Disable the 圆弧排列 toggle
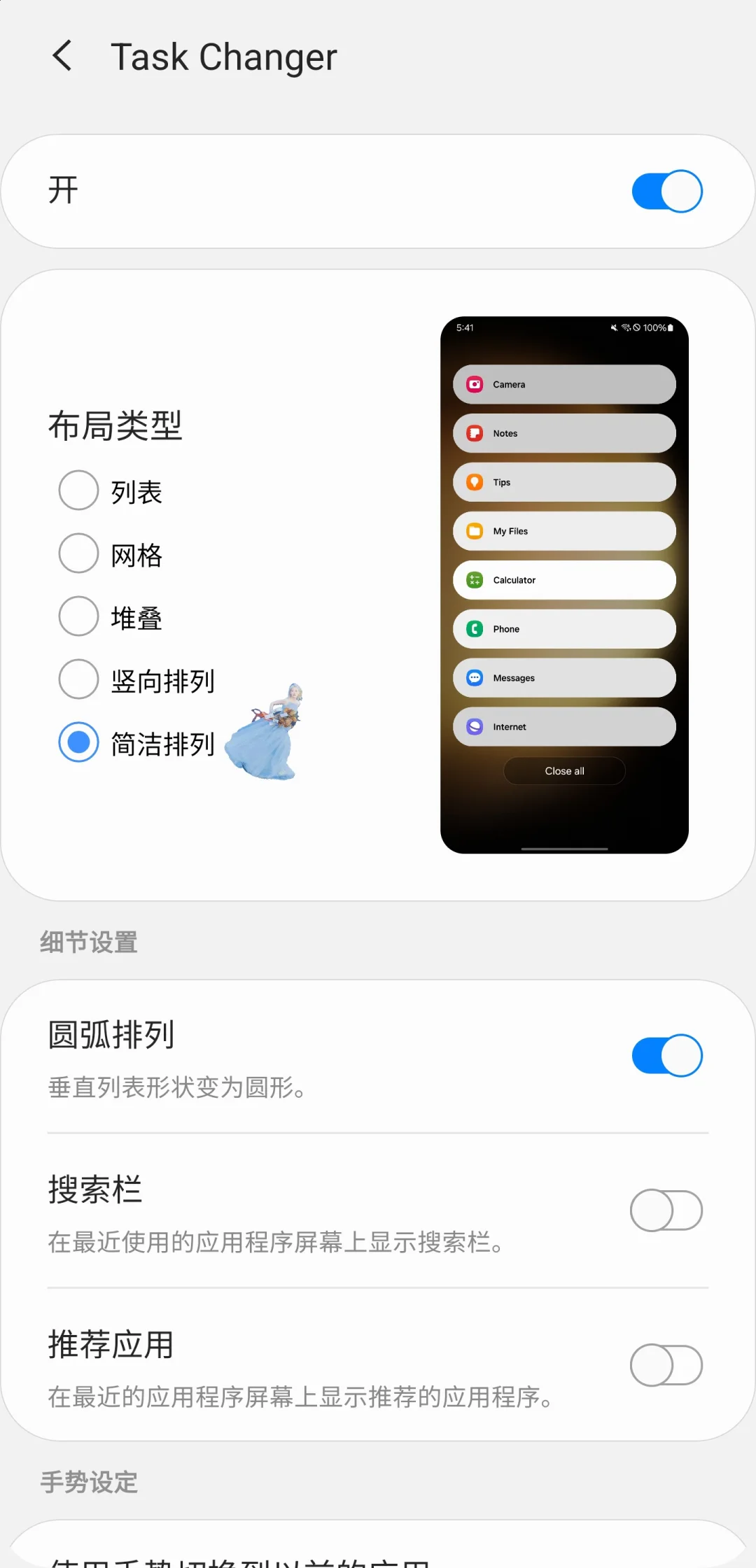 pos(666,1056)
